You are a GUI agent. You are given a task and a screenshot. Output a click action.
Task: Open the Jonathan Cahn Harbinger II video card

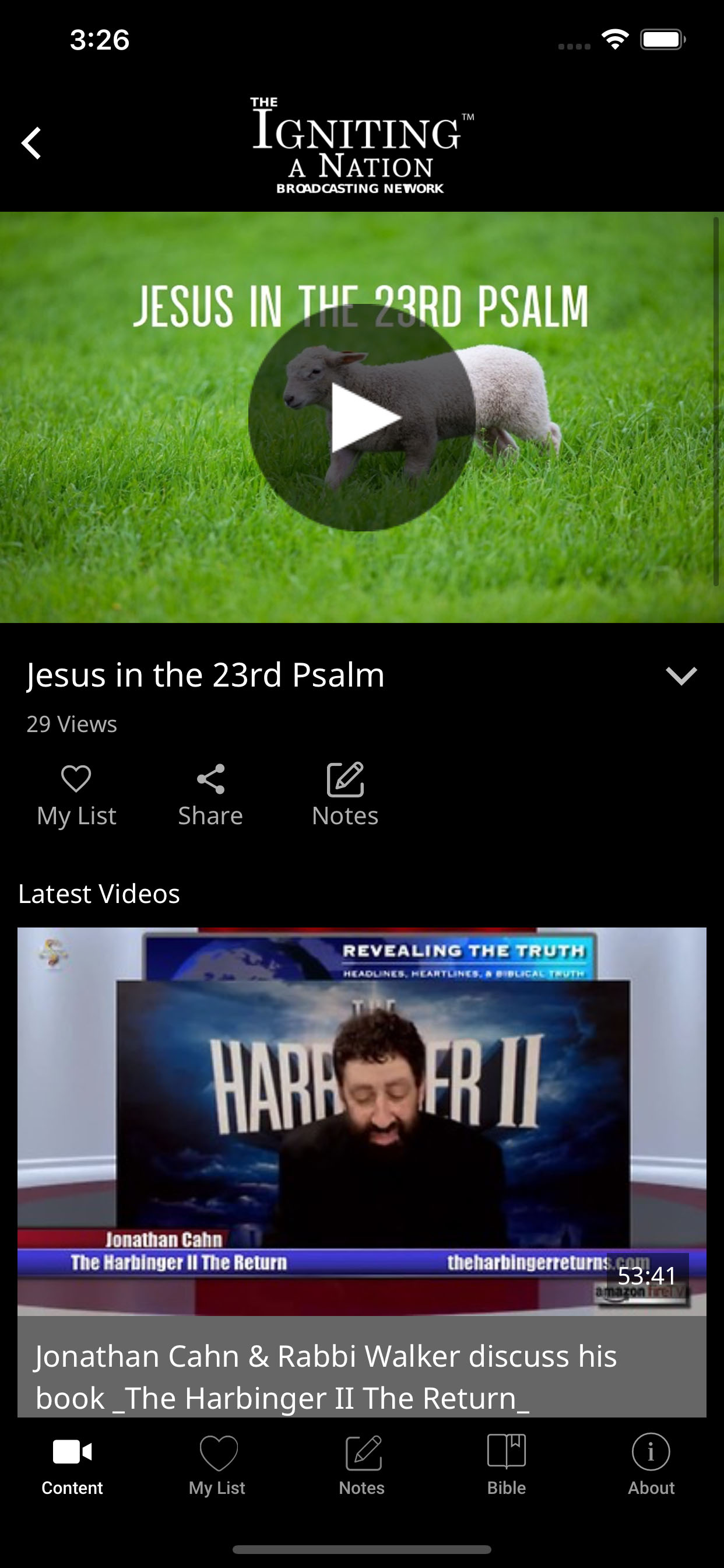(362, 1172)
